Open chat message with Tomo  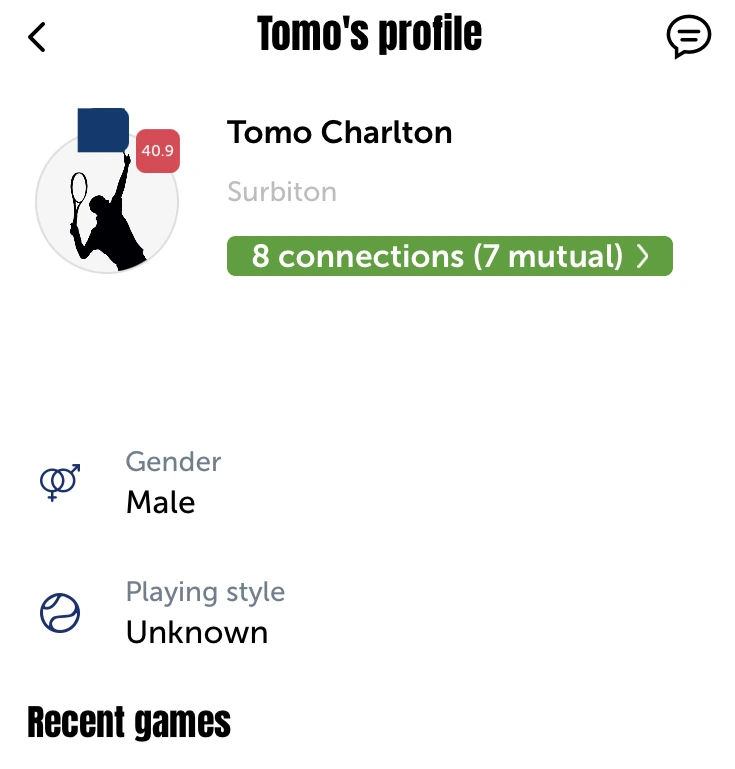coord(688,38)
